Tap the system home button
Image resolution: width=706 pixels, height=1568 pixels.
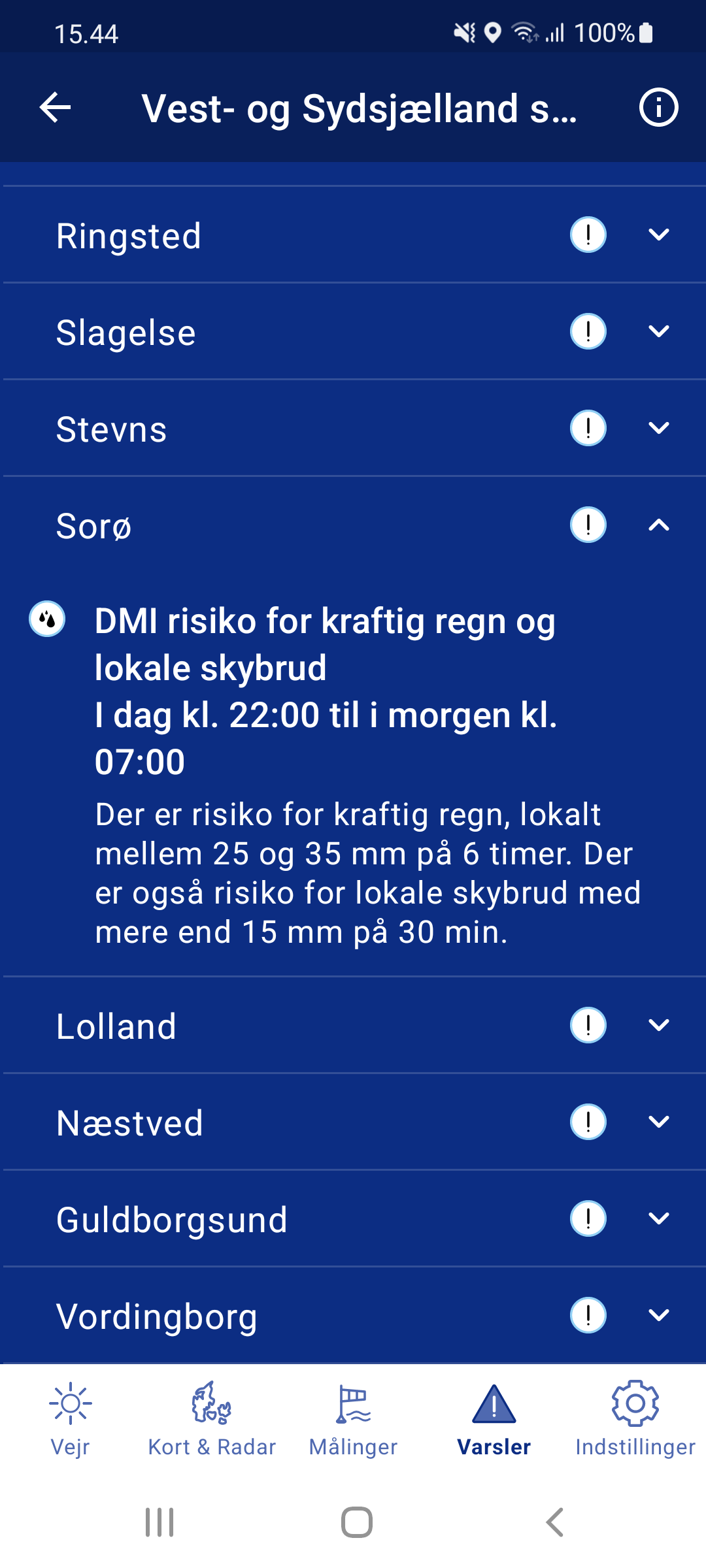pyautogui.click(x=357, y=1522)
